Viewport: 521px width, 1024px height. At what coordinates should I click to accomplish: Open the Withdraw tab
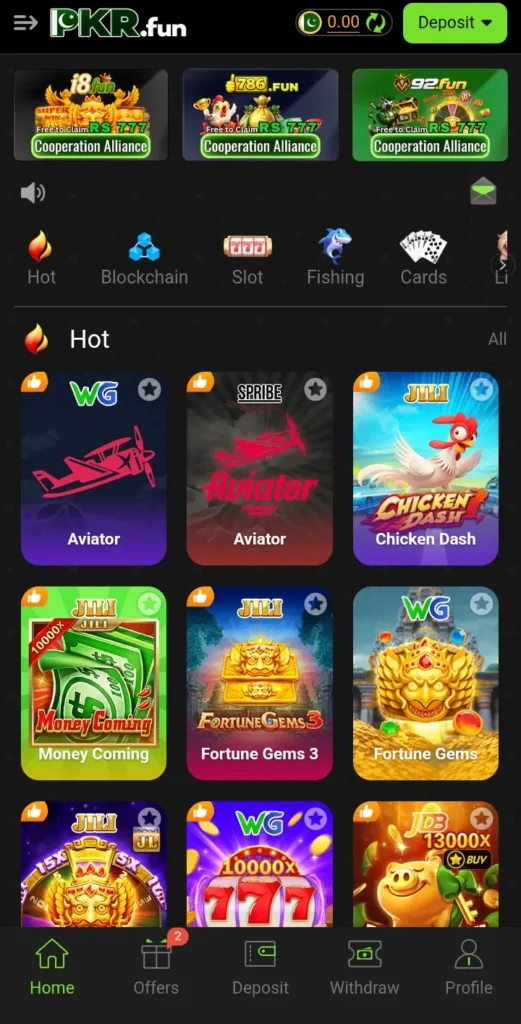tap(364, 968)
